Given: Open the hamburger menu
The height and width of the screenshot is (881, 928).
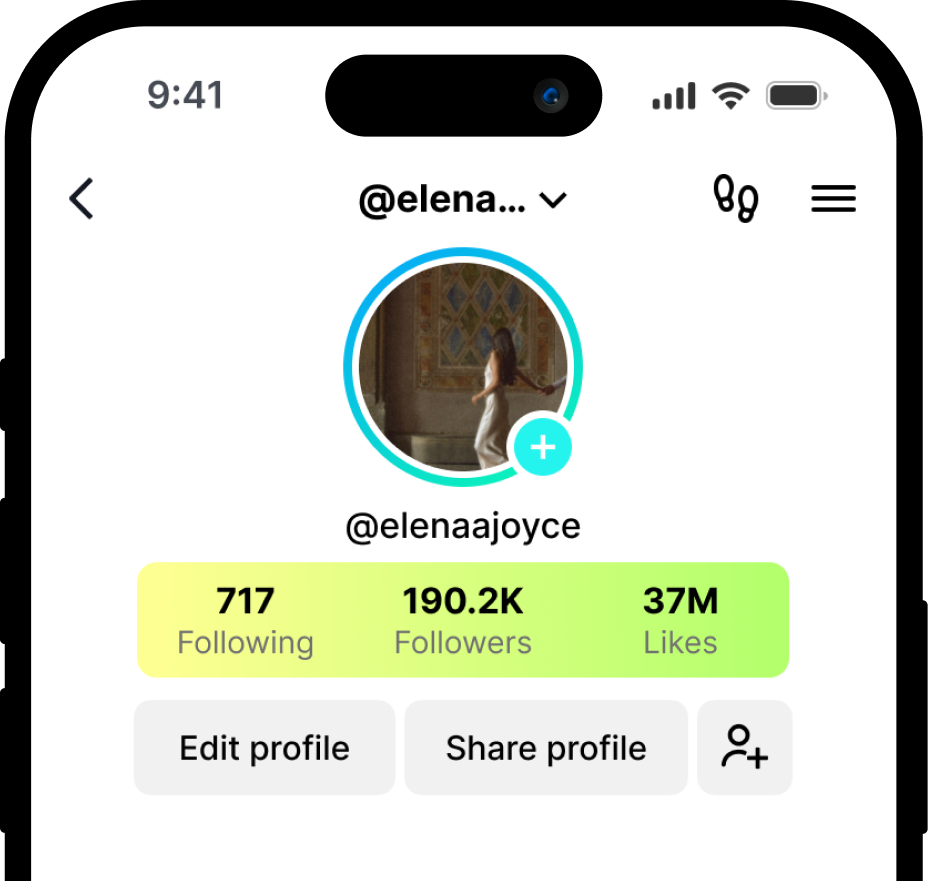Looking at the screenshot, I should [833, 199].
